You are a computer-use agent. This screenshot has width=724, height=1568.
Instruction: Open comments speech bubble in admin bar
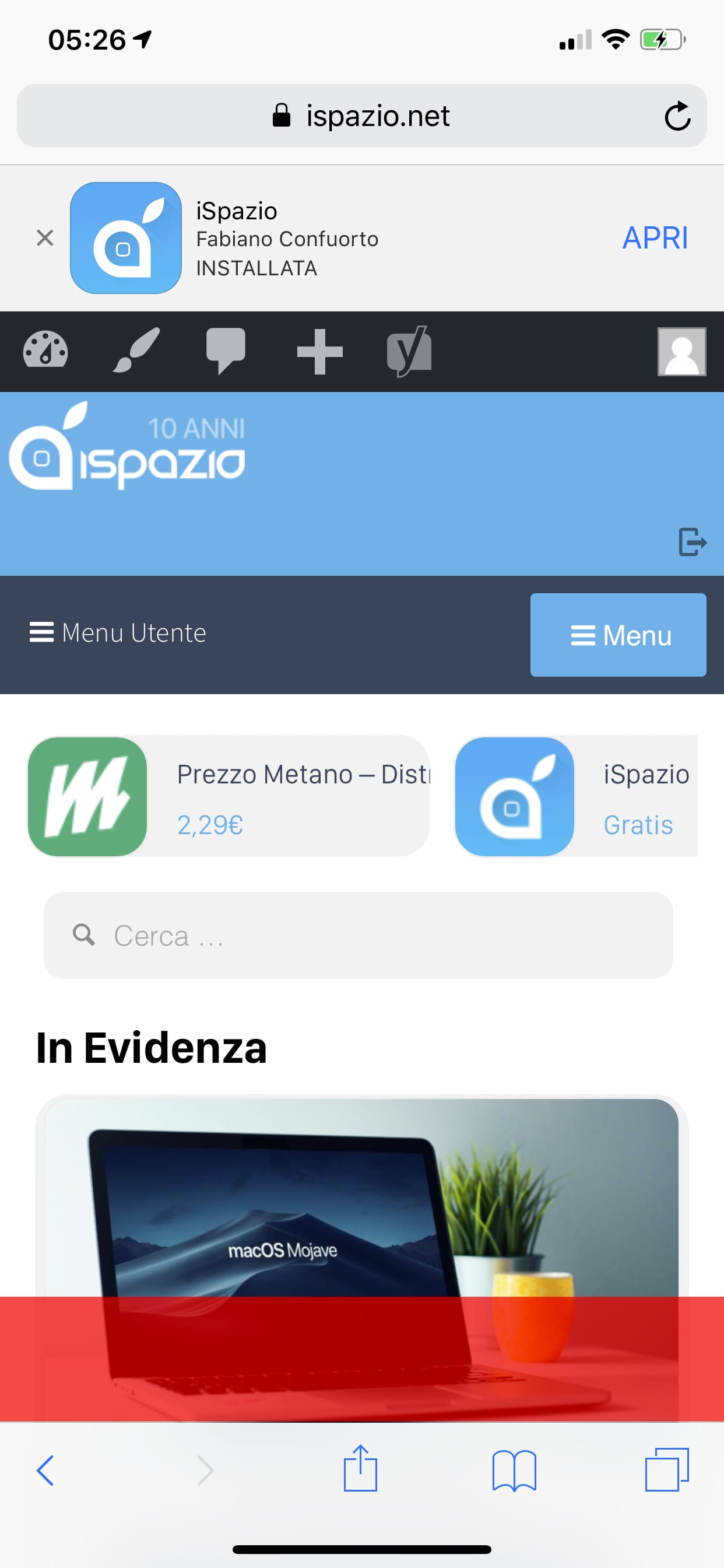tap(226, 350)
